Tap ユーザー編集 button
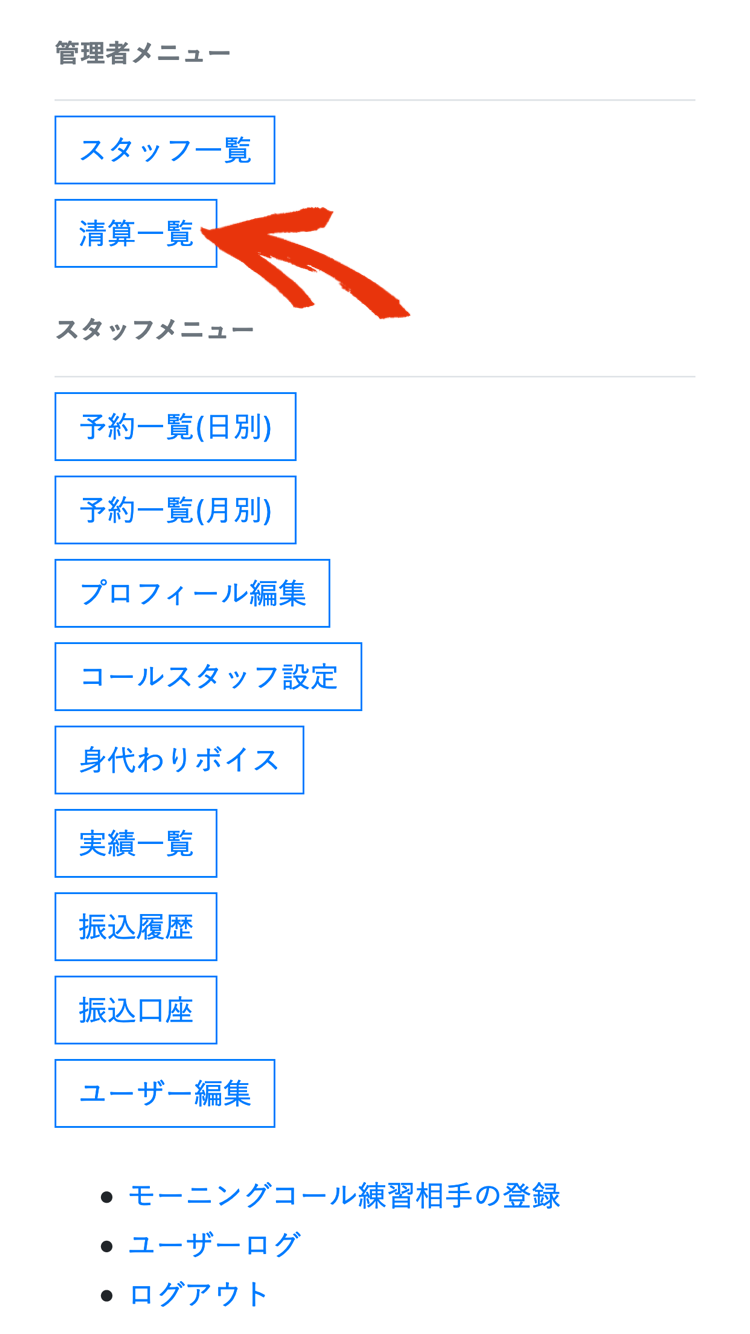The width and height of the screenshot is (750, 1334). coord(165,1093)
